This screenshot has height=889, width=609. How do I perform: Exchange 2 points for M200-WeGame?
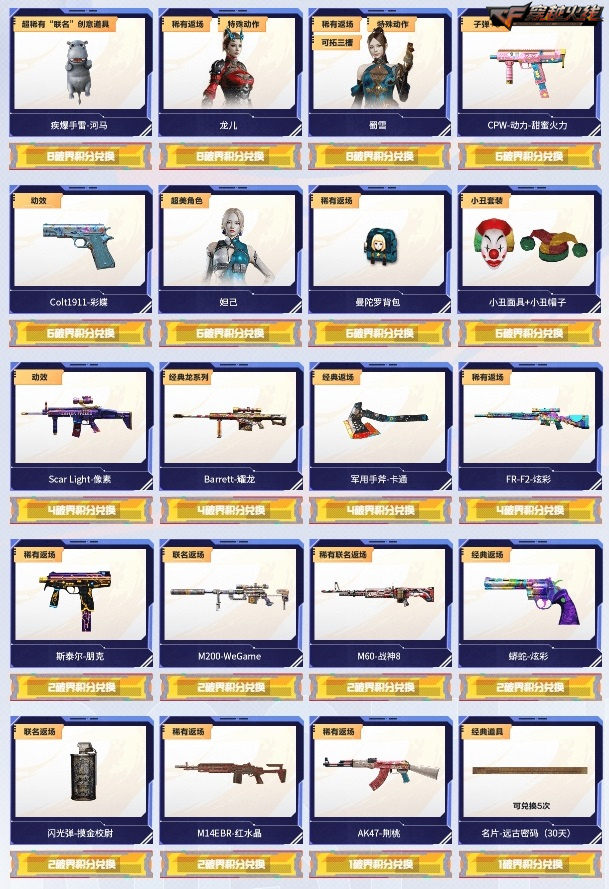[231, 687]
